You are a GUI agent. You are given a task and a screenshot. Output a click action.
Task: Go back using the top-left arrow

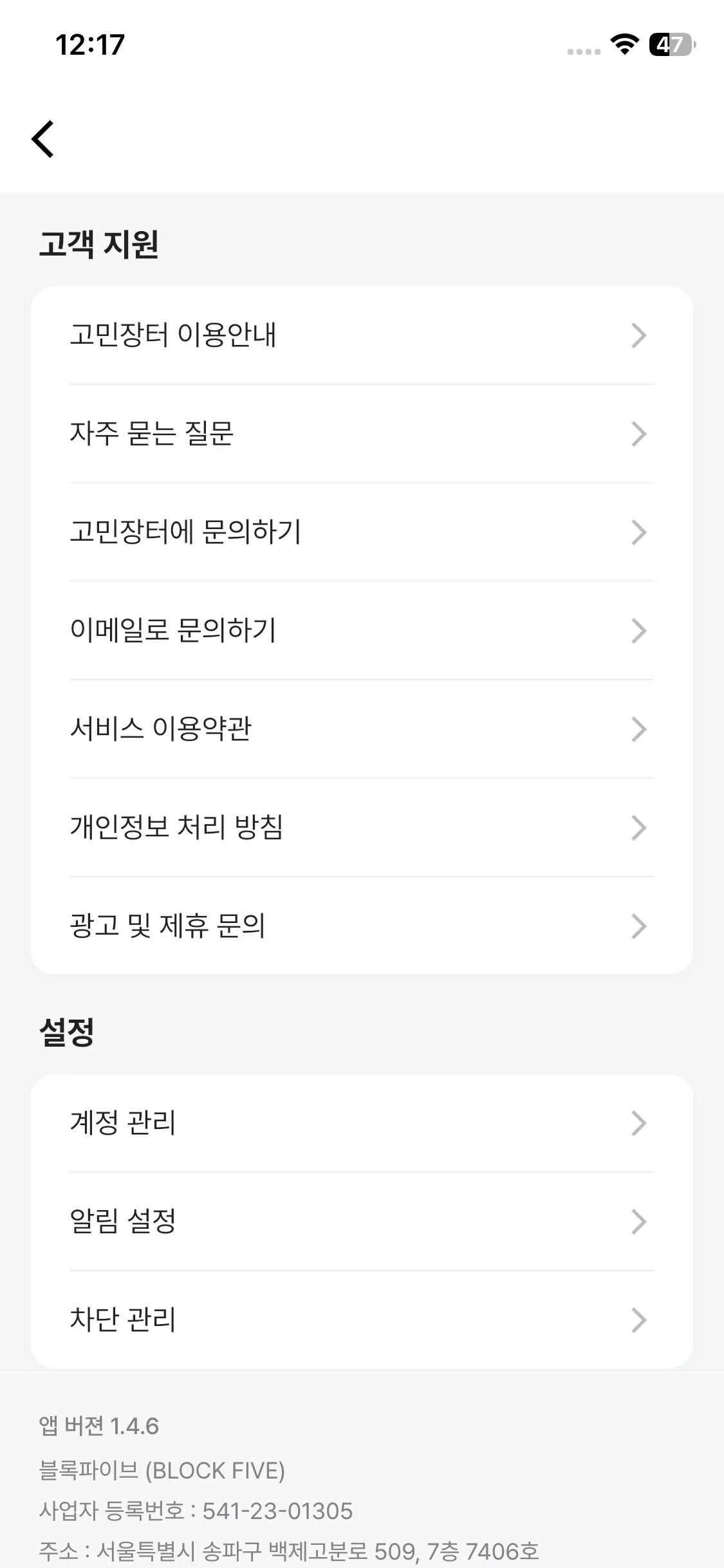coord(43,139)
